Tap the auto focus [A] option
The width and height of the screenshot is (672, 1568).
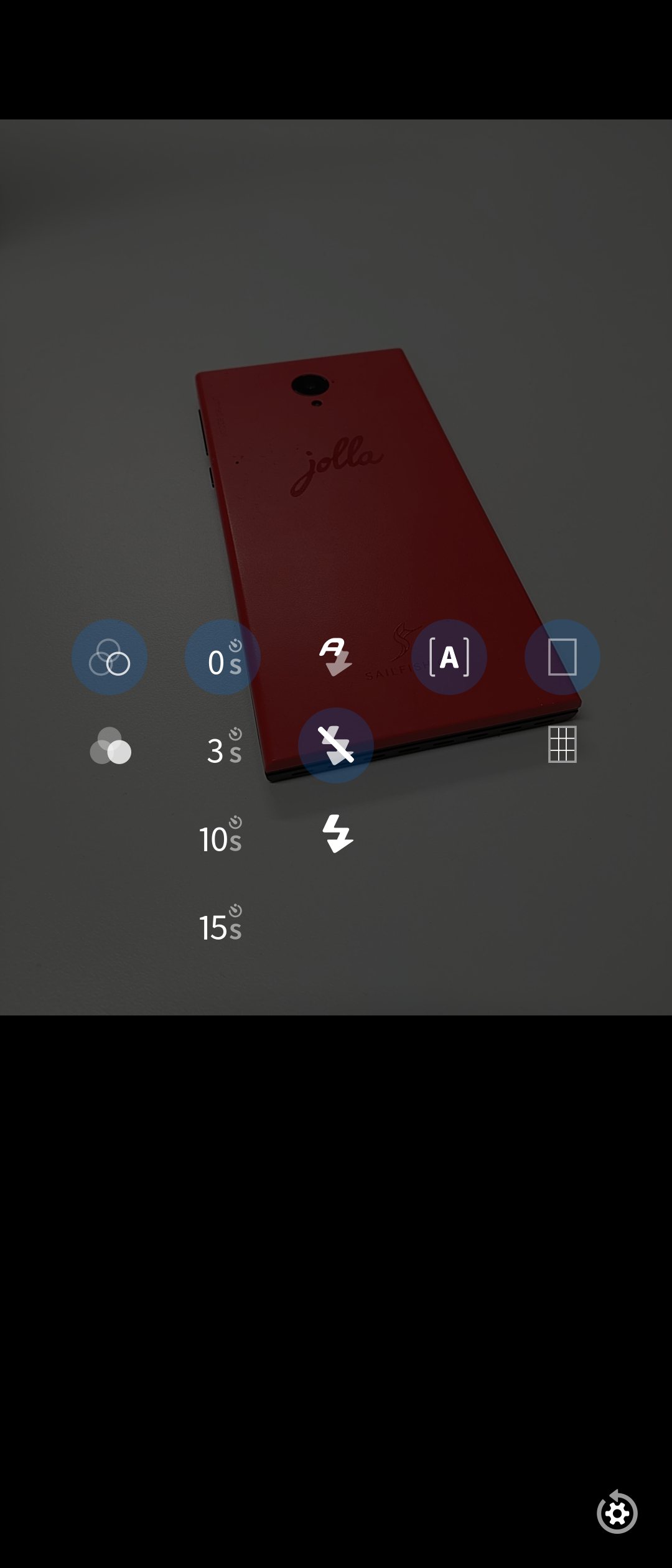(449, 657)
